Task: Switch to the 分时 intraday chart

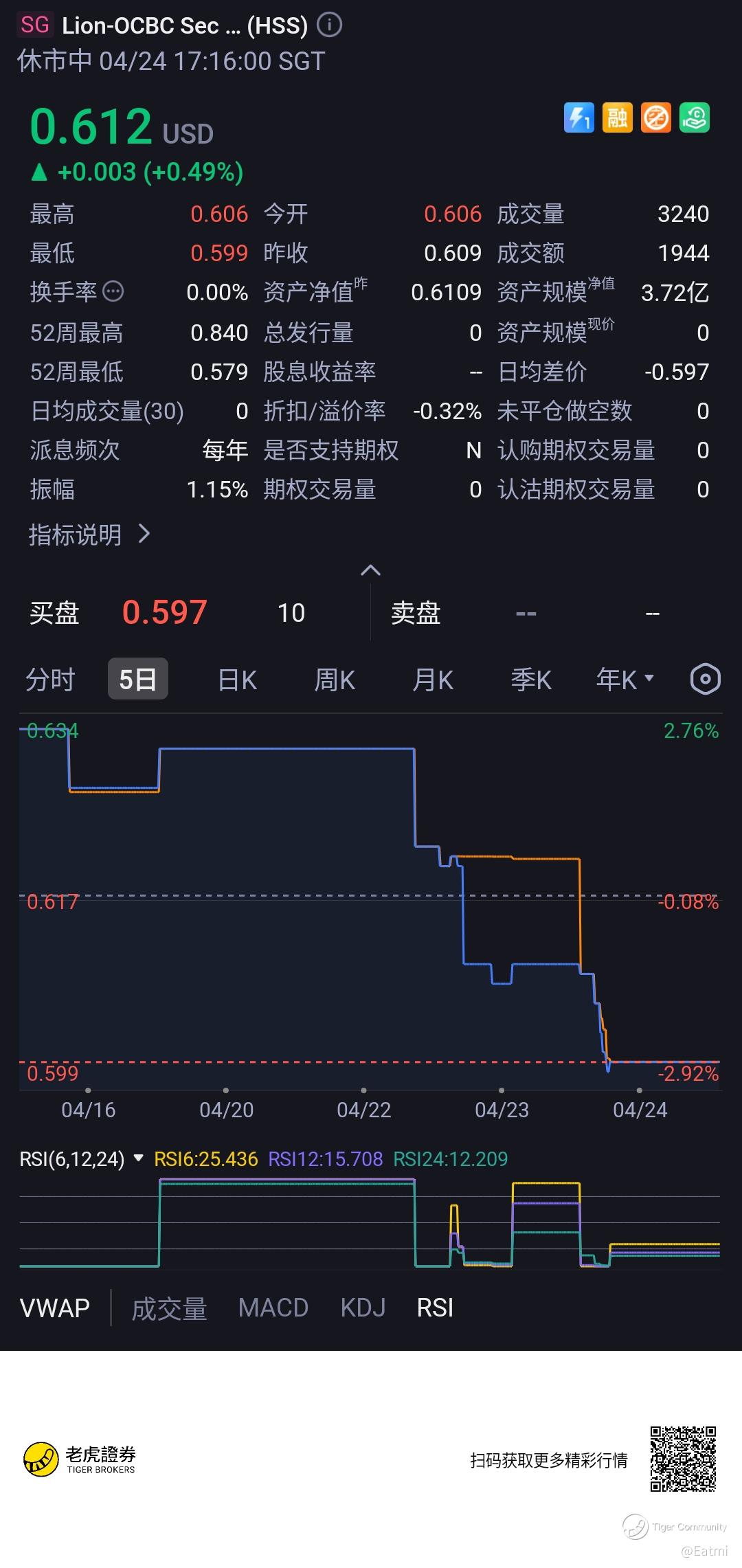Action: click(50, 680)
